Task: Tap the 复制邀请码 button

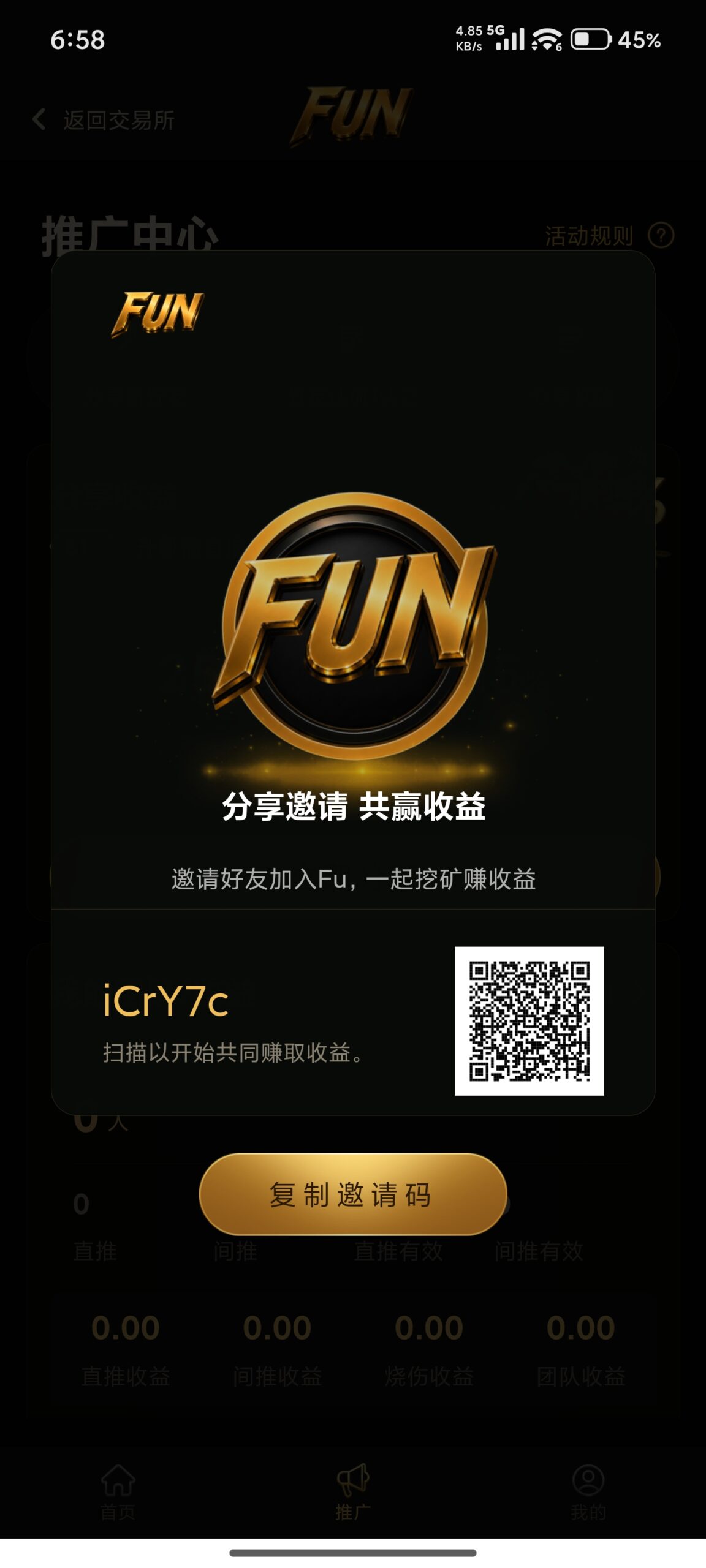Action: [353, 1194]
